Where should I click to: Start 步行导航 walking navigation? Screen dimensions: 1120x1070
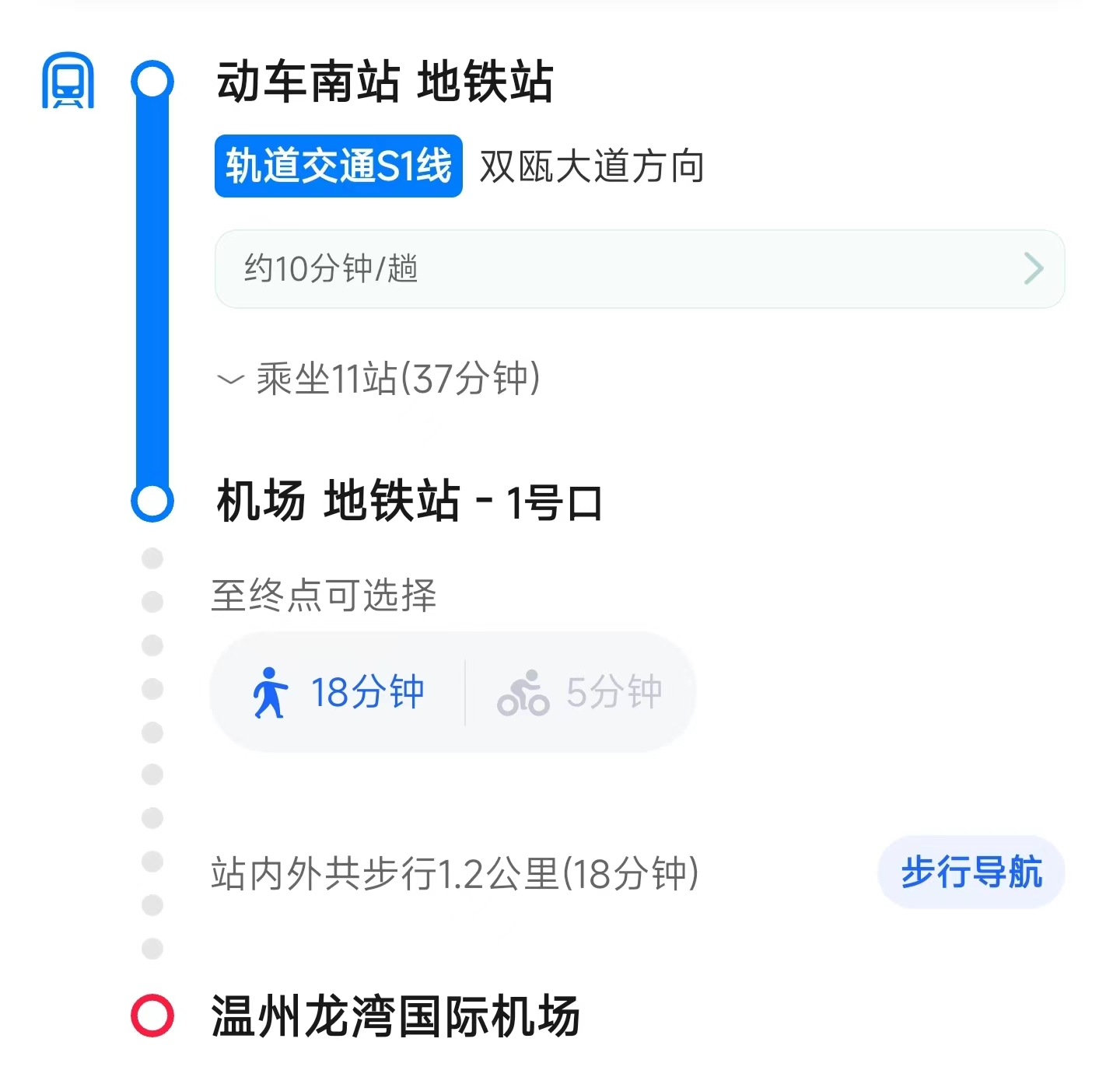point(971,872)
